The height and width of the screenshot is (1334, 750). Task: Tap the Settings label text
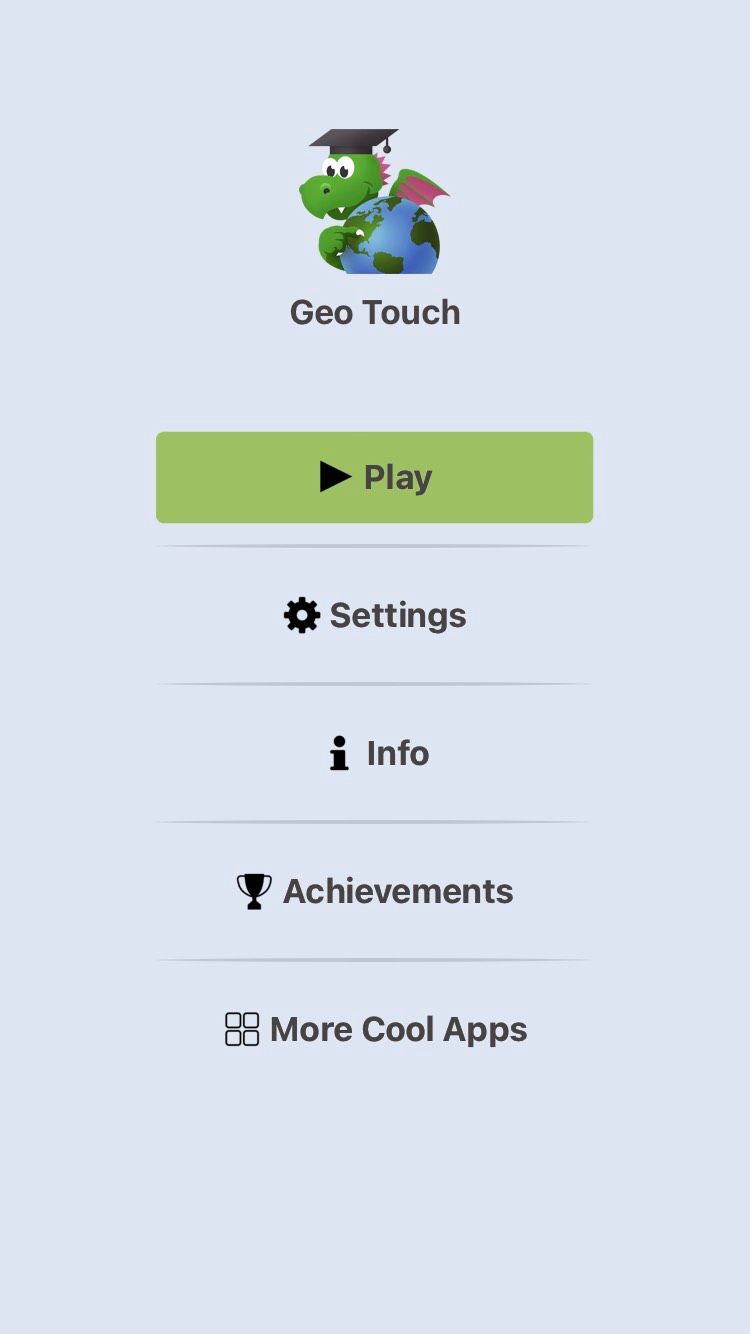(398, 615)
